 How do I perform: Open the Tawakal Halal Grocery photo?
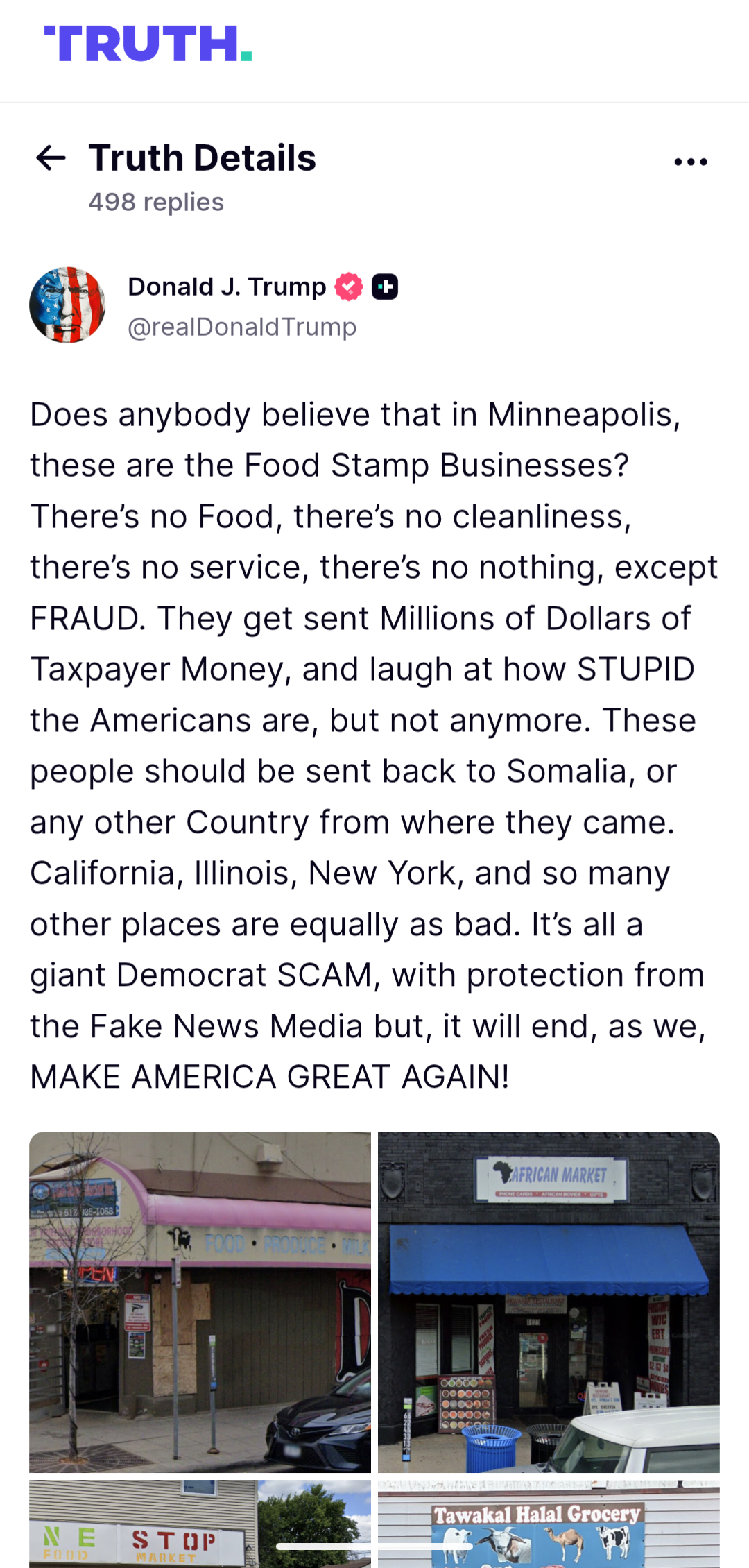(549, 1523)
